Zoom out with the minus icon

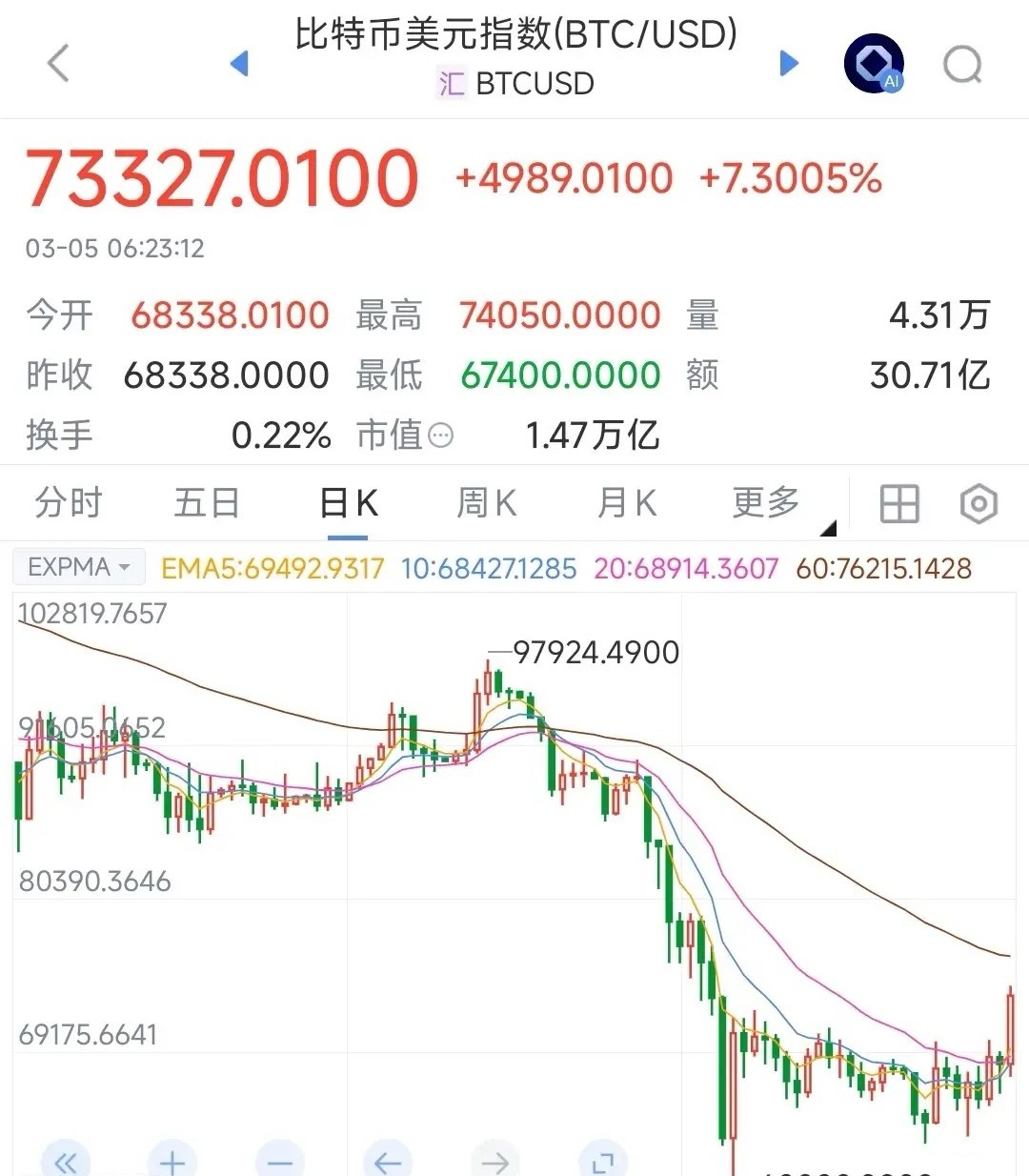tap(280, 1162)
